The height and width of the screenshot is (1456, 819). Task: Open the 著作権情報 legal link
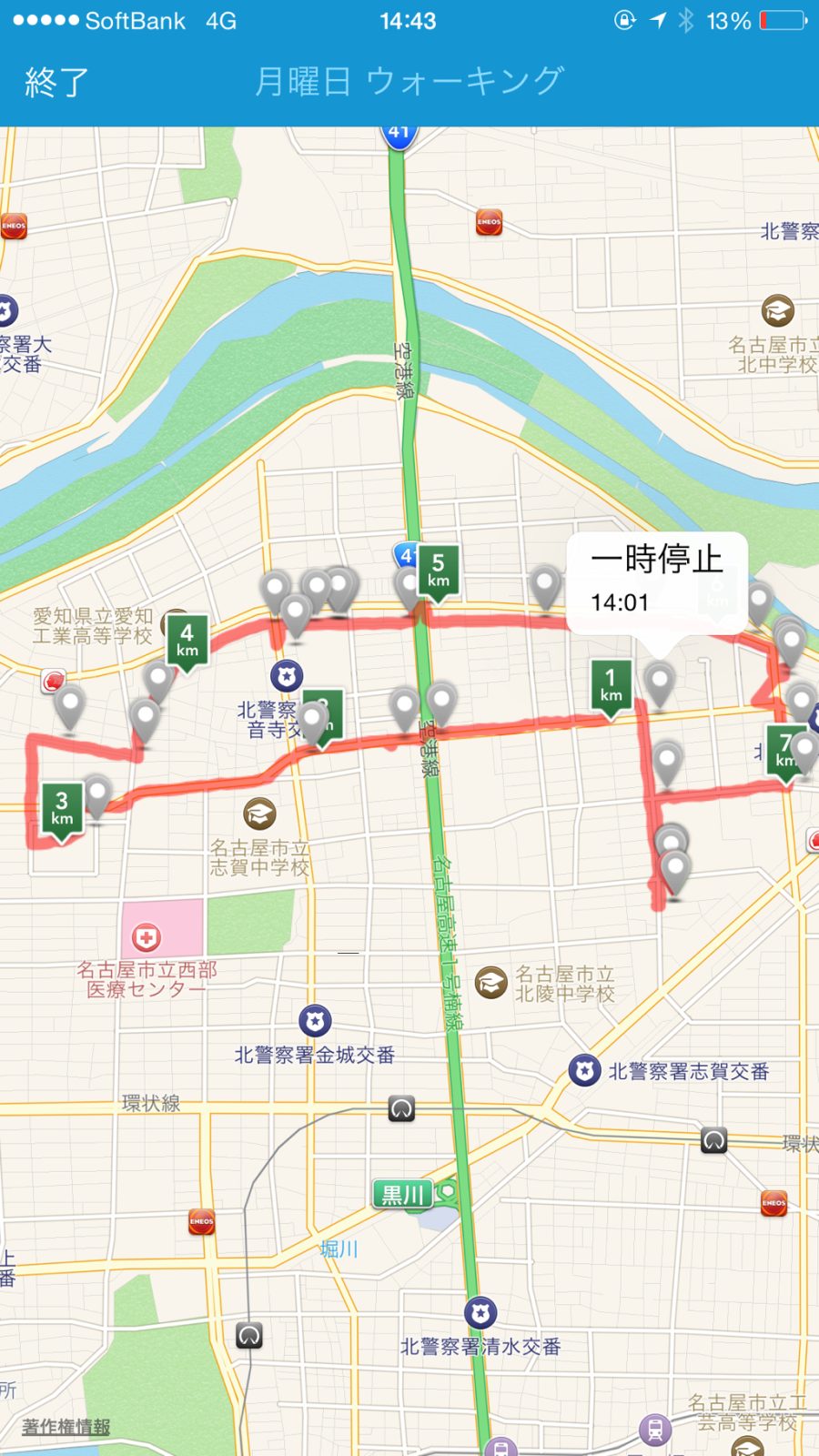(66, 1427)
